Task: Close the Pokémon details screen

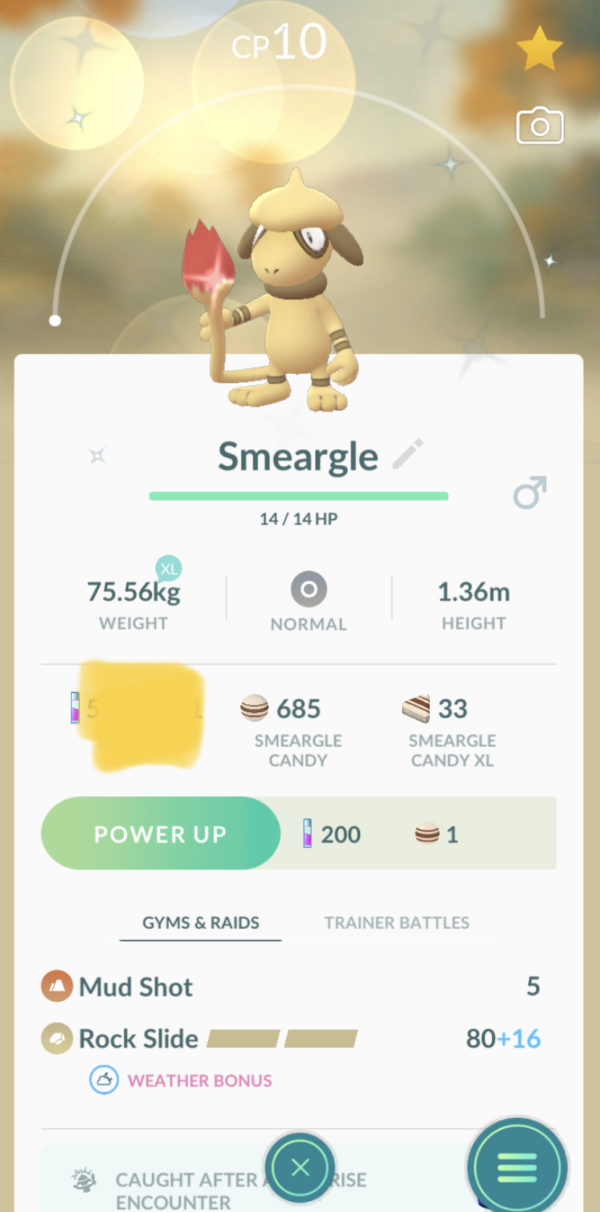Action: coord(300,1166)
